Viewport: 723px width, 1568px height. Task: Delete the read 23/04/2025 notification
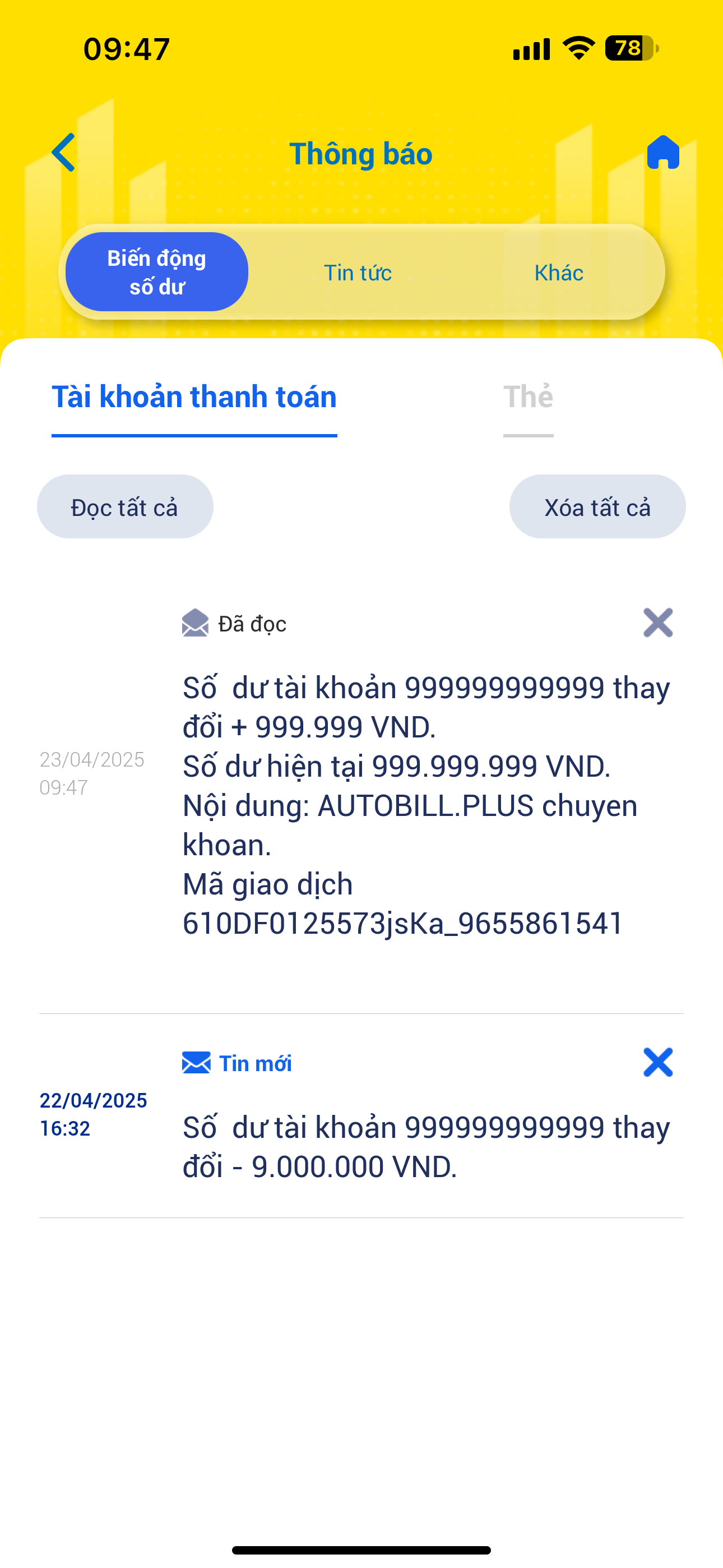pyautogui.click(x=658, y=622)
